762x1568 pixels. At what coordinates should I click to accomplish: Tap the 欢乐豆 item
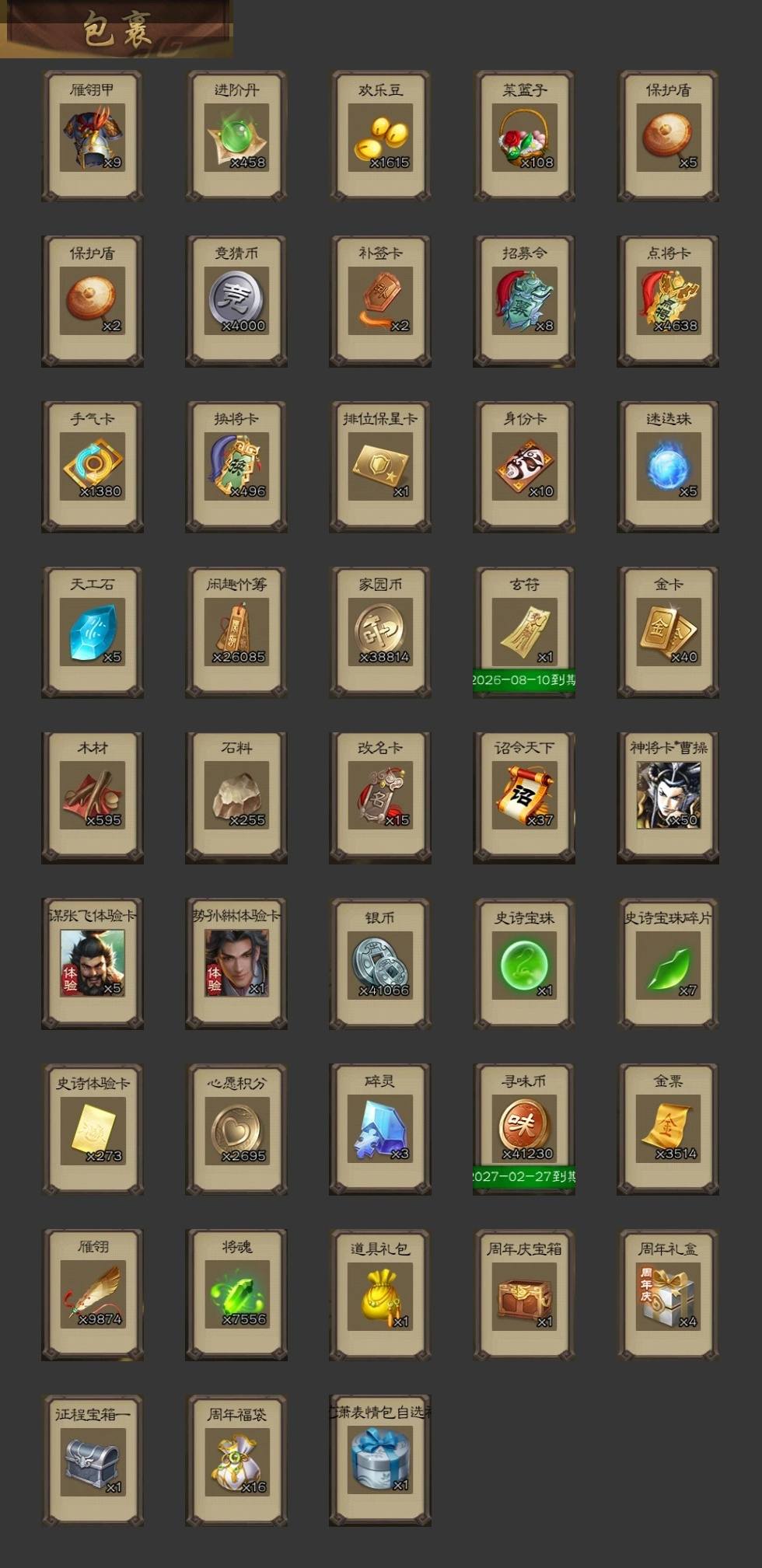point(380,136)
